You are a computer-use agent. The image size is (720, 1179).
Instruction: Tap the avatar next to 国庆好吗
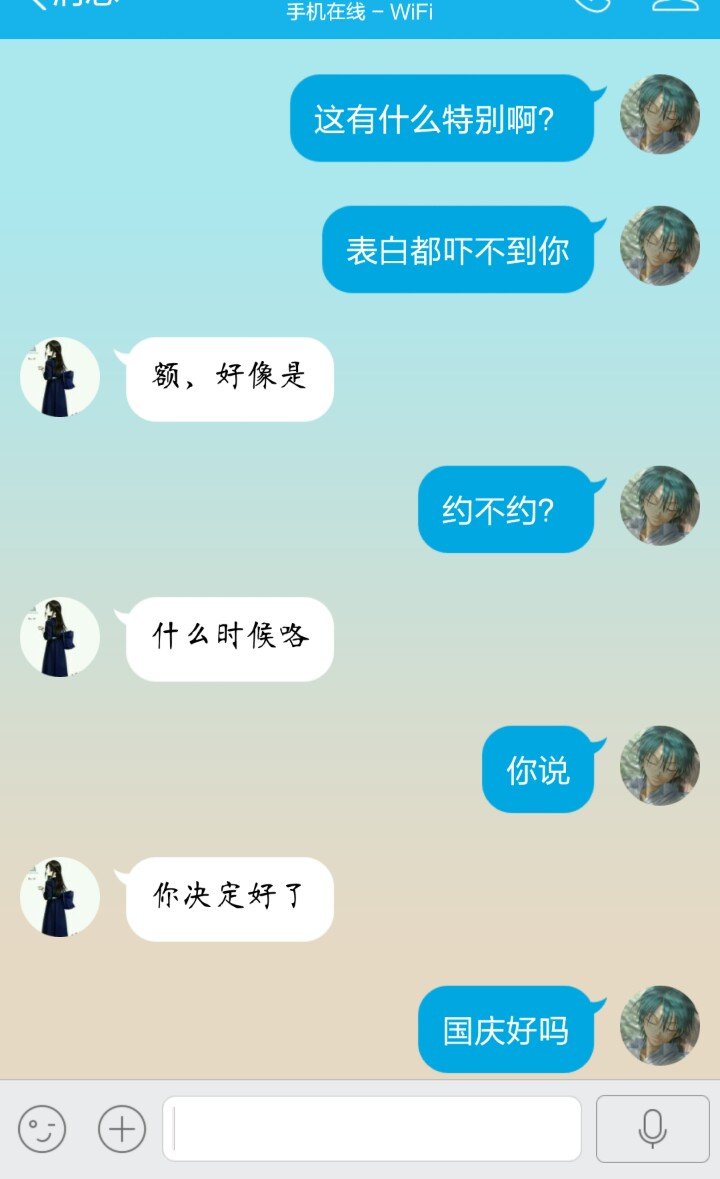coord(660,1026)
